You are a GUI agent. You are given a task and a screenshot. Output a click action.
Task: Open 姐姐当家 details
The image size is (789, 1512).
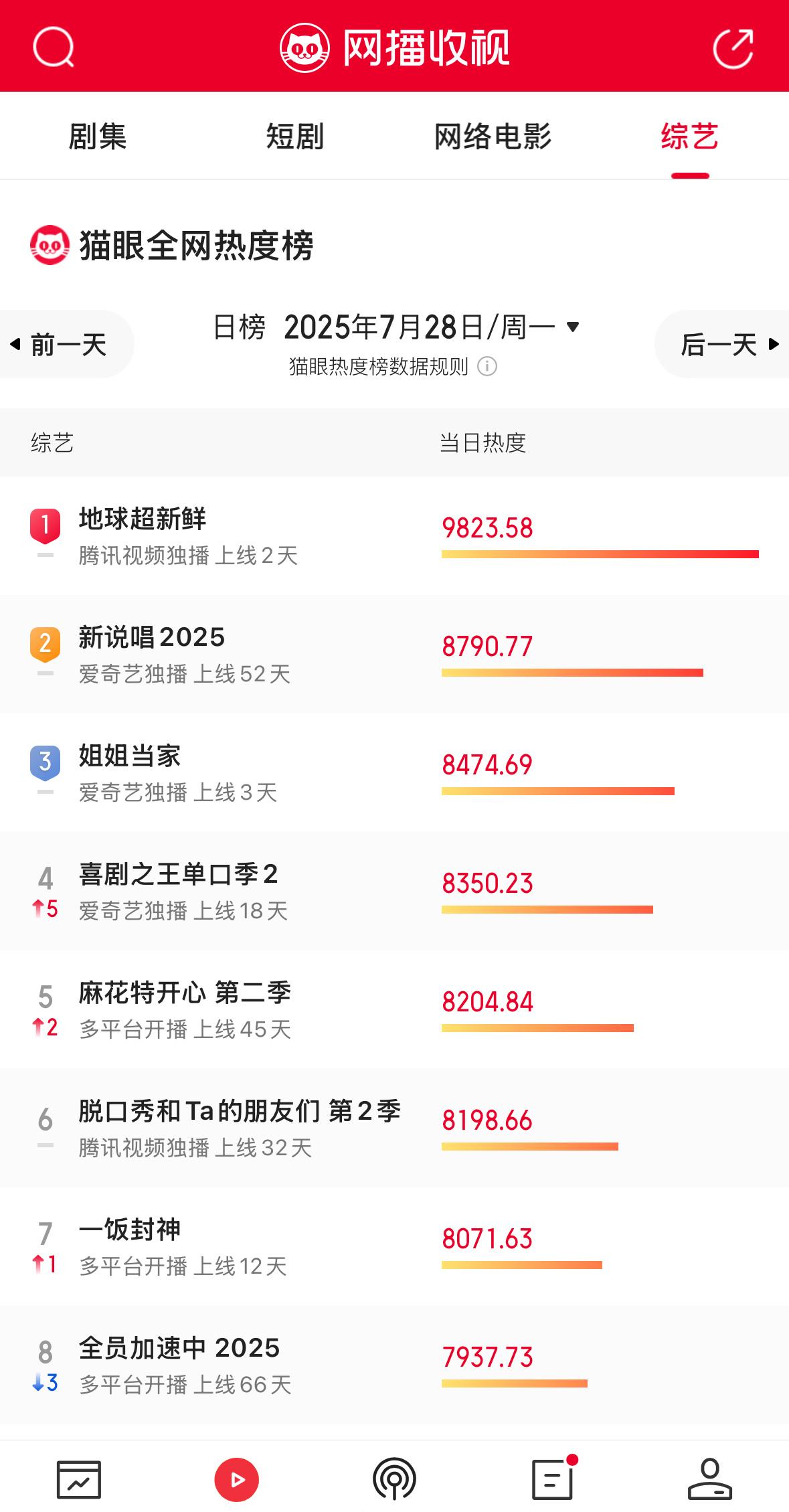(394, 773)
